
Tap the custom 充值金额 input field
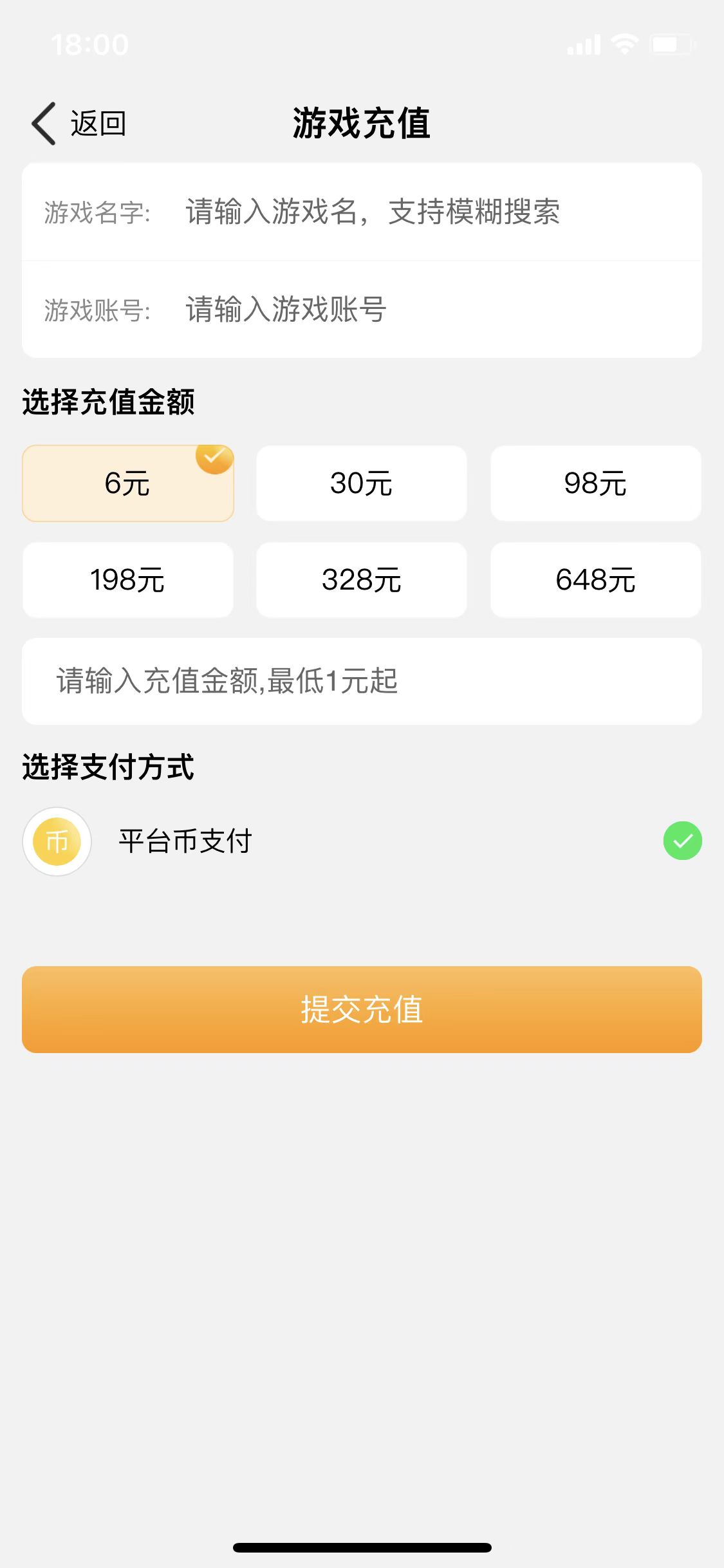click(361, 681)
